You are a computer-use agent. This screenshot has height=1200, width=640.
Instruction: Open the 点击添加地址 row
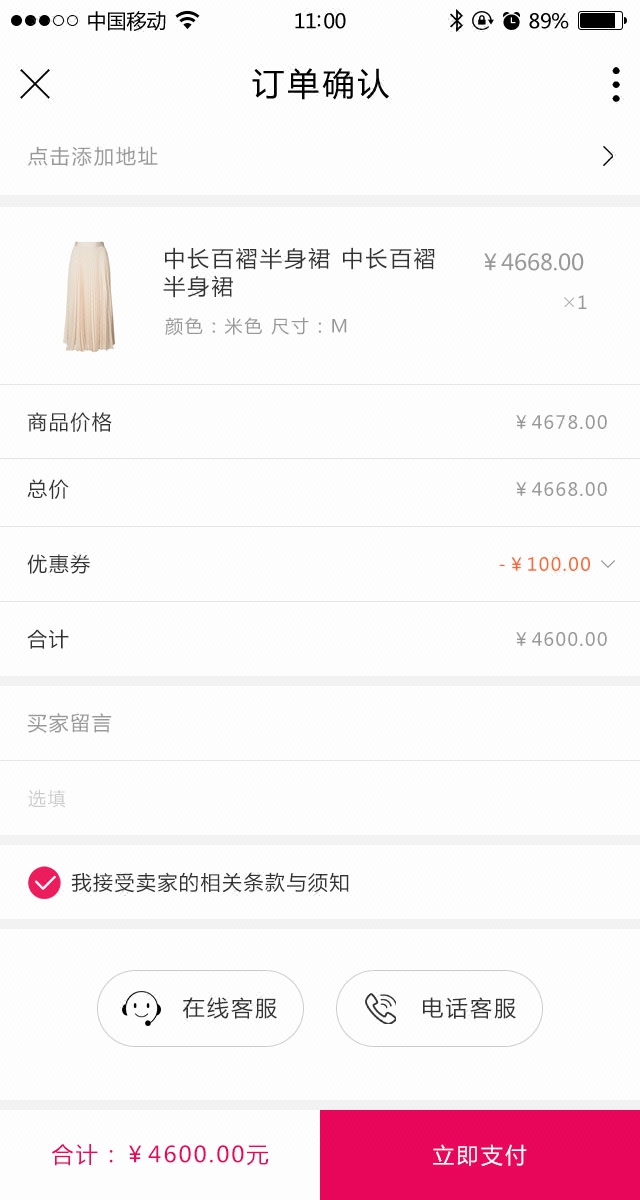click(320, 157)
